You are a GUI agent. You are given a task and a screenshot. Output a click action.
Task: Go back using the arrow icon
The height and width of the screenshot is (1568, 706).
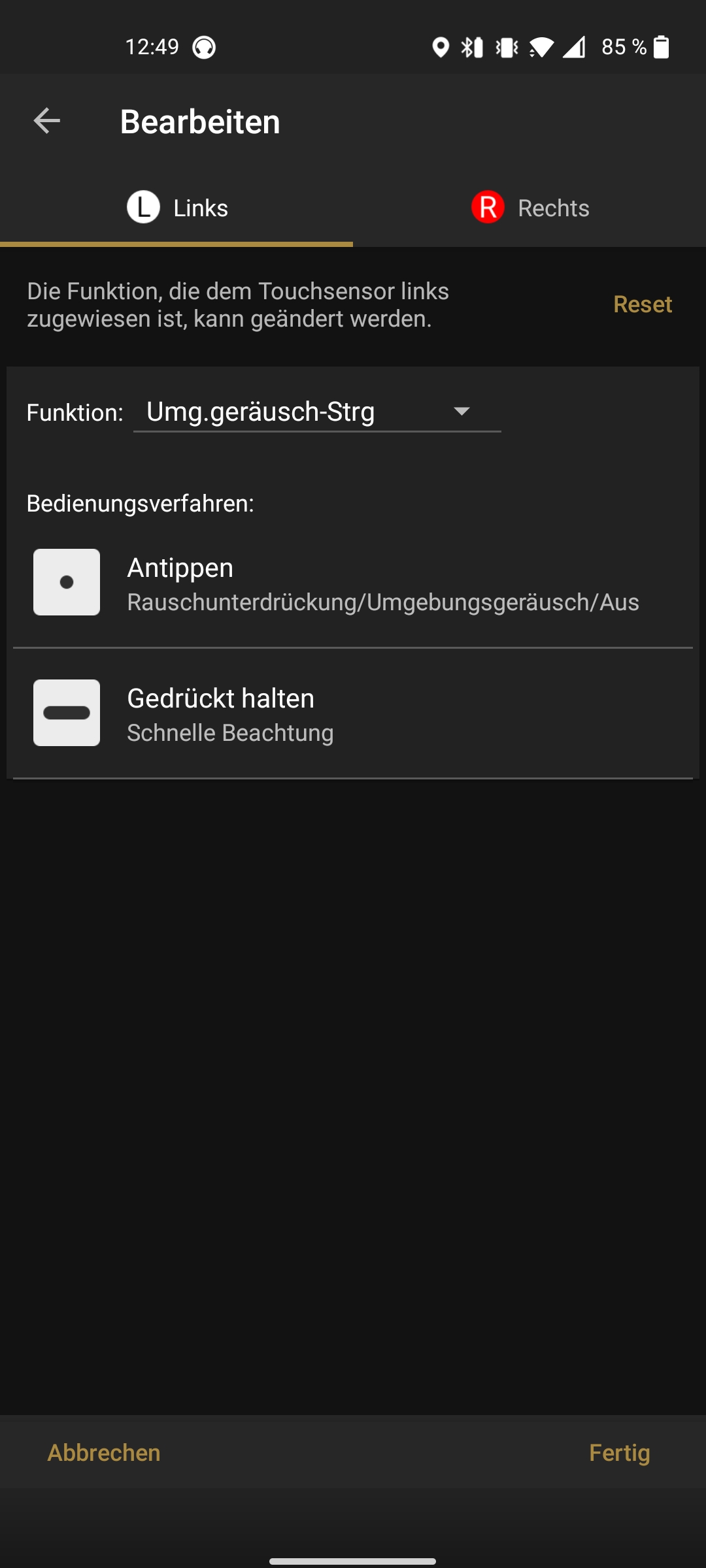pyautogui.click(x=46, y=121)
